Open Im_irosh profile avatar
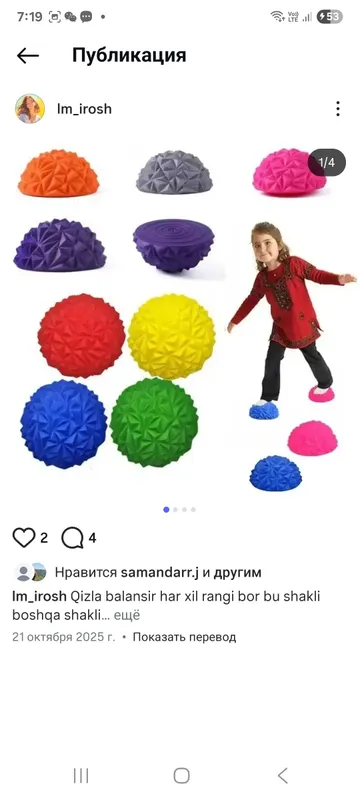Viewport: 360px width, 800px height. point(30,109)
